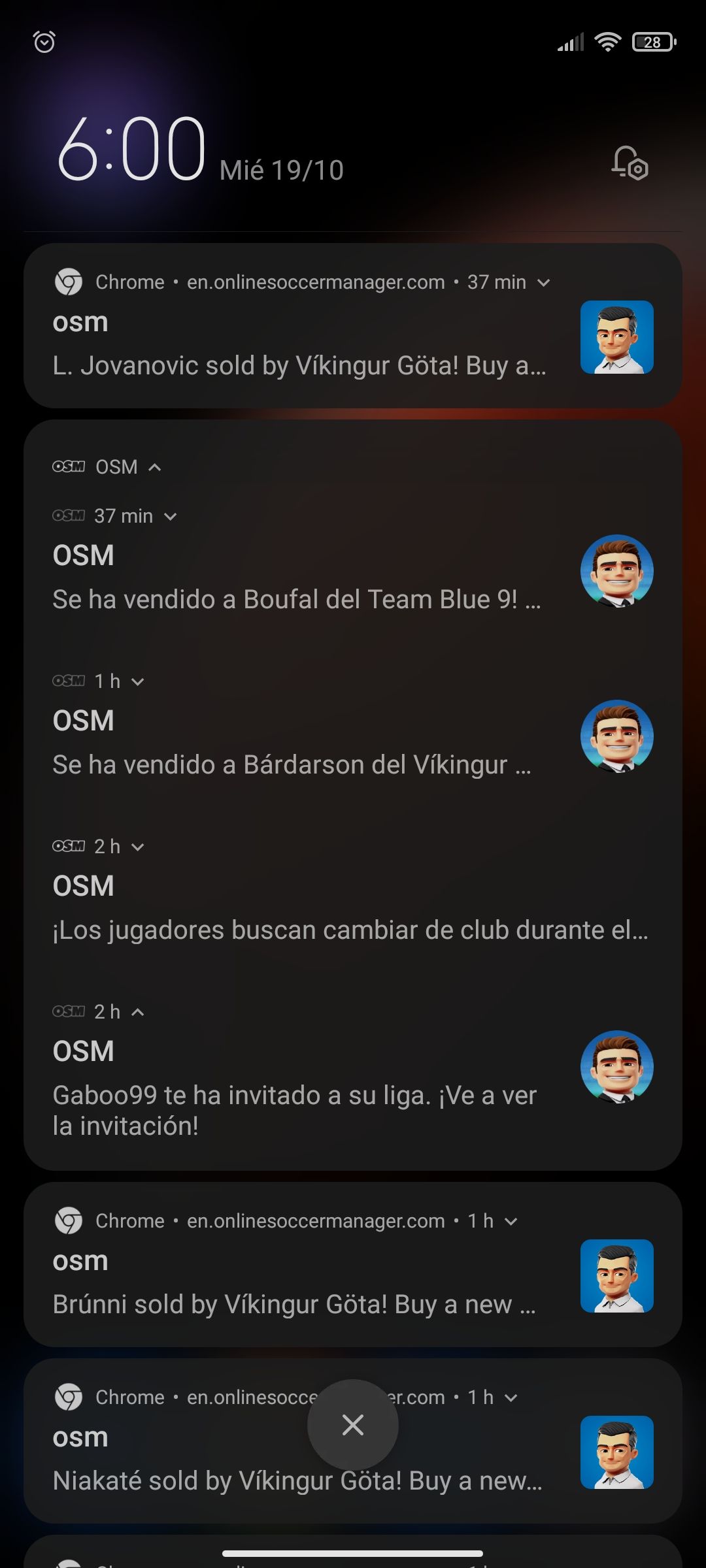Clear all notifications with X button
The width and height of the screenshot is (706, 1568).
353,1424
